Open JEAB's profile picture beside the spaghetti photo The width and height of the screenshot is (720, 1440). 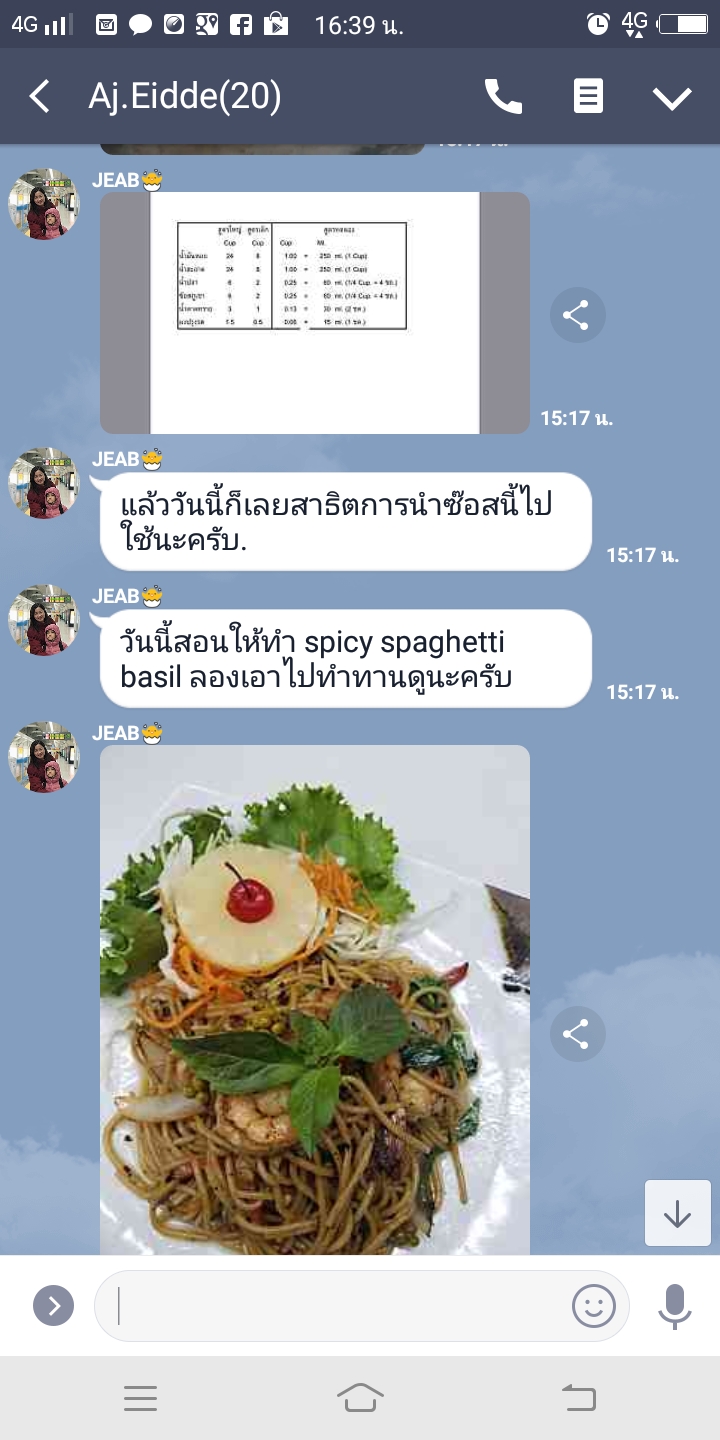[x=43, y=757]
